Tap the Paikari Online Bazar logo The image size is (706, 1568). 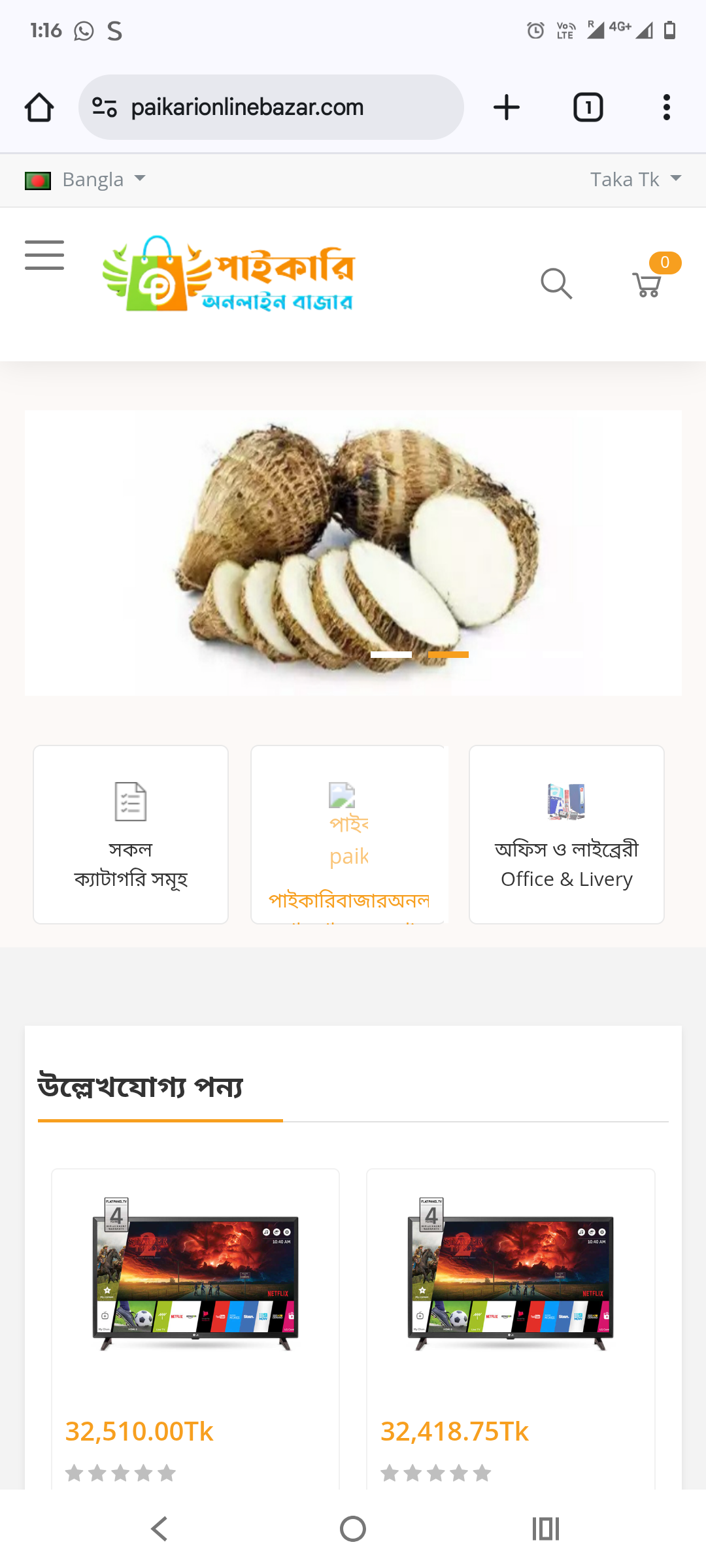pyautogui.click(x=229, y=274)
